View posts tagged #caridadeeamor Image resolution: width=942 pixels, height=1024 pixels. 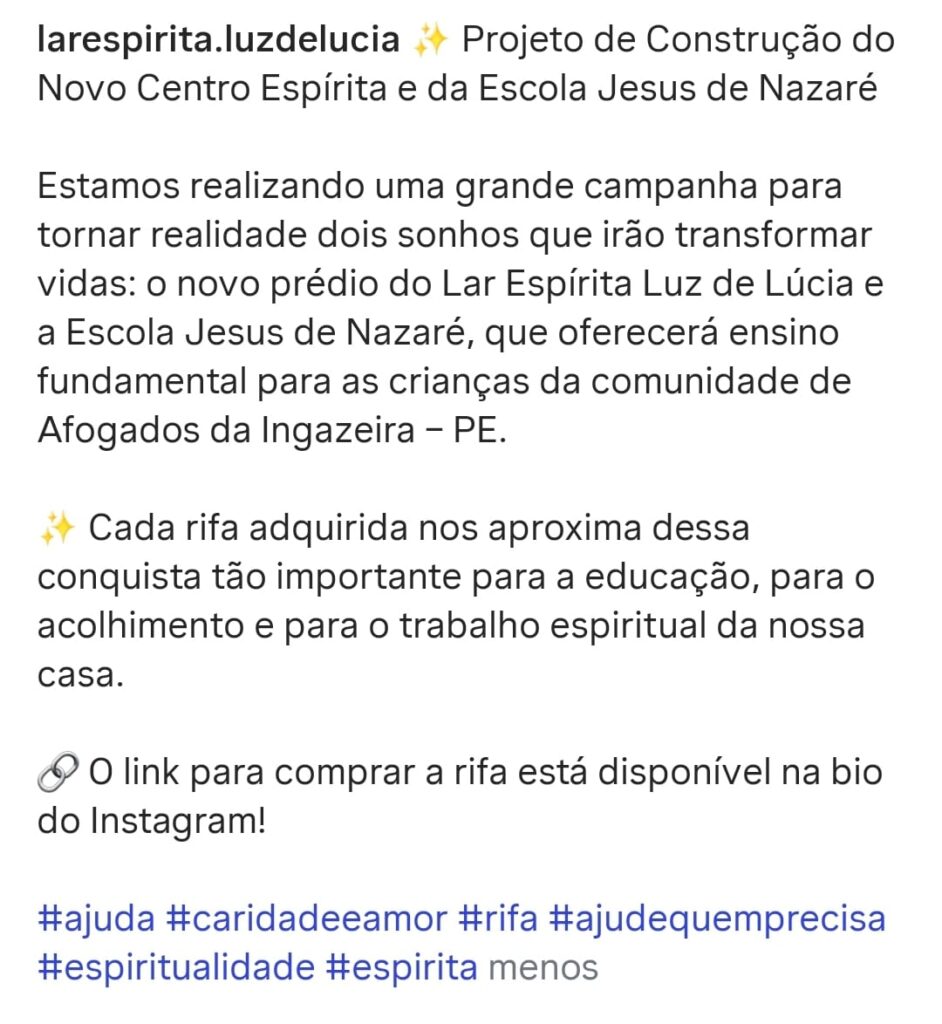tap(306, 917)
